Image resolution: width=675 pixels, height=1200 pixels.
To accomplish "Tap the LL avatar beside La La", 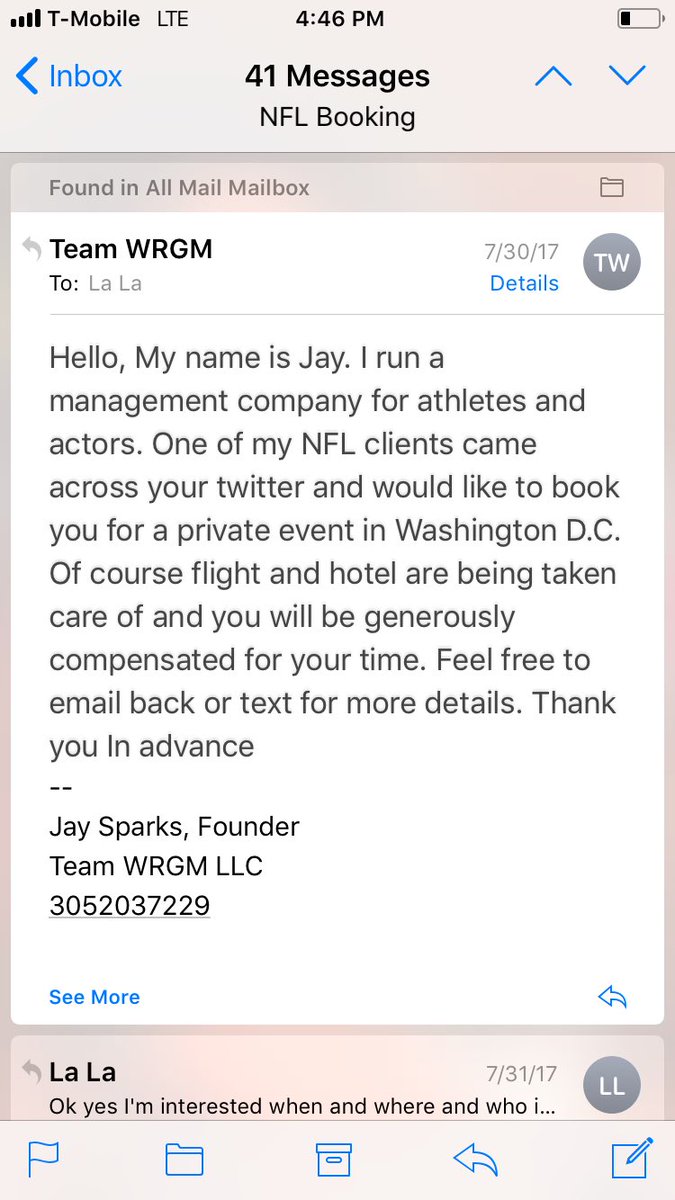I will (x=611, y=1086).
